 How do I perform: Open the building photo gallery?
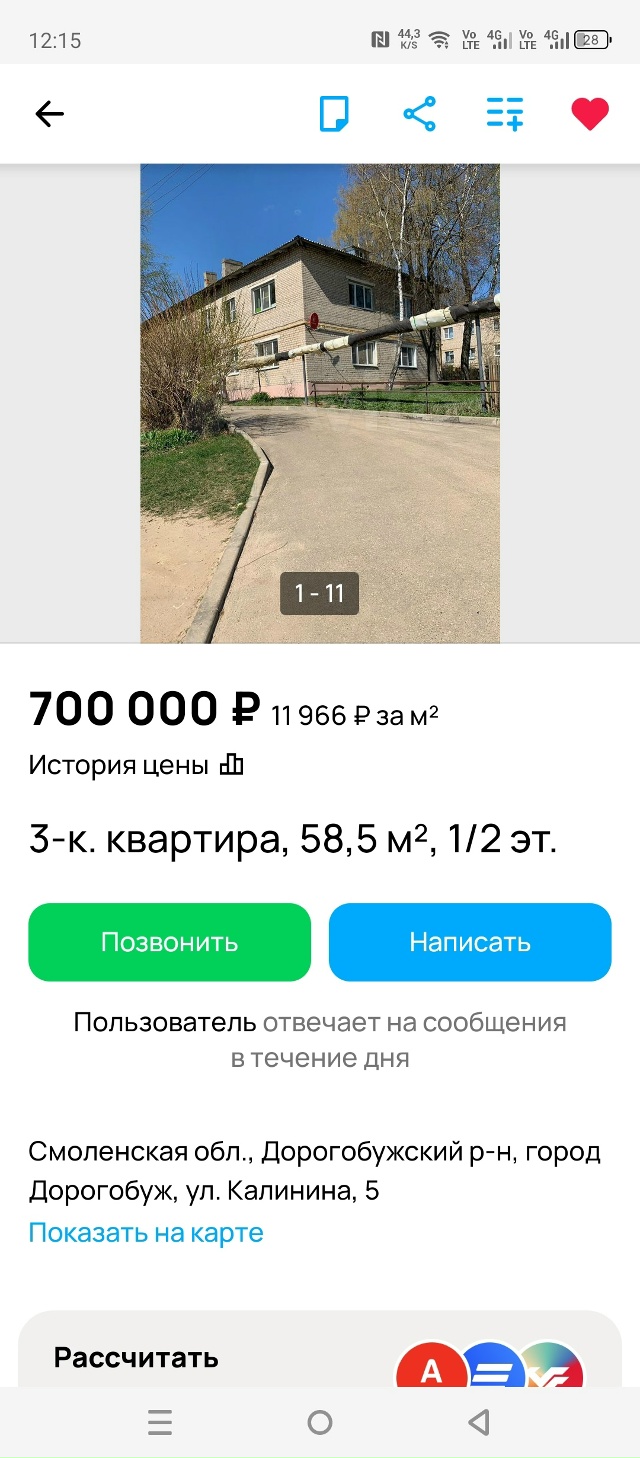[x=320, y=402]
